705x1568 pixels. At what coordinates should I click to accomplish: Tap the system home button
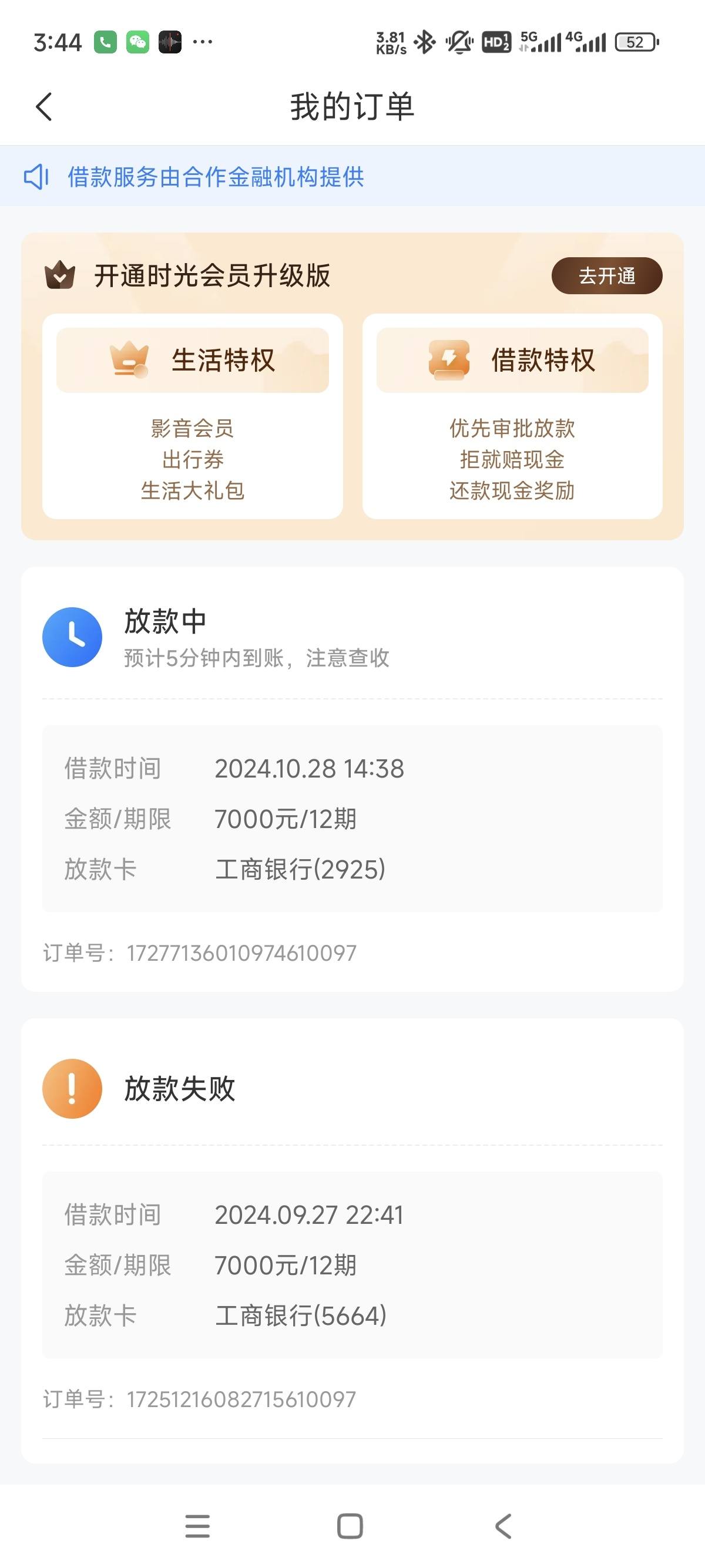[x=350, y=1526]
